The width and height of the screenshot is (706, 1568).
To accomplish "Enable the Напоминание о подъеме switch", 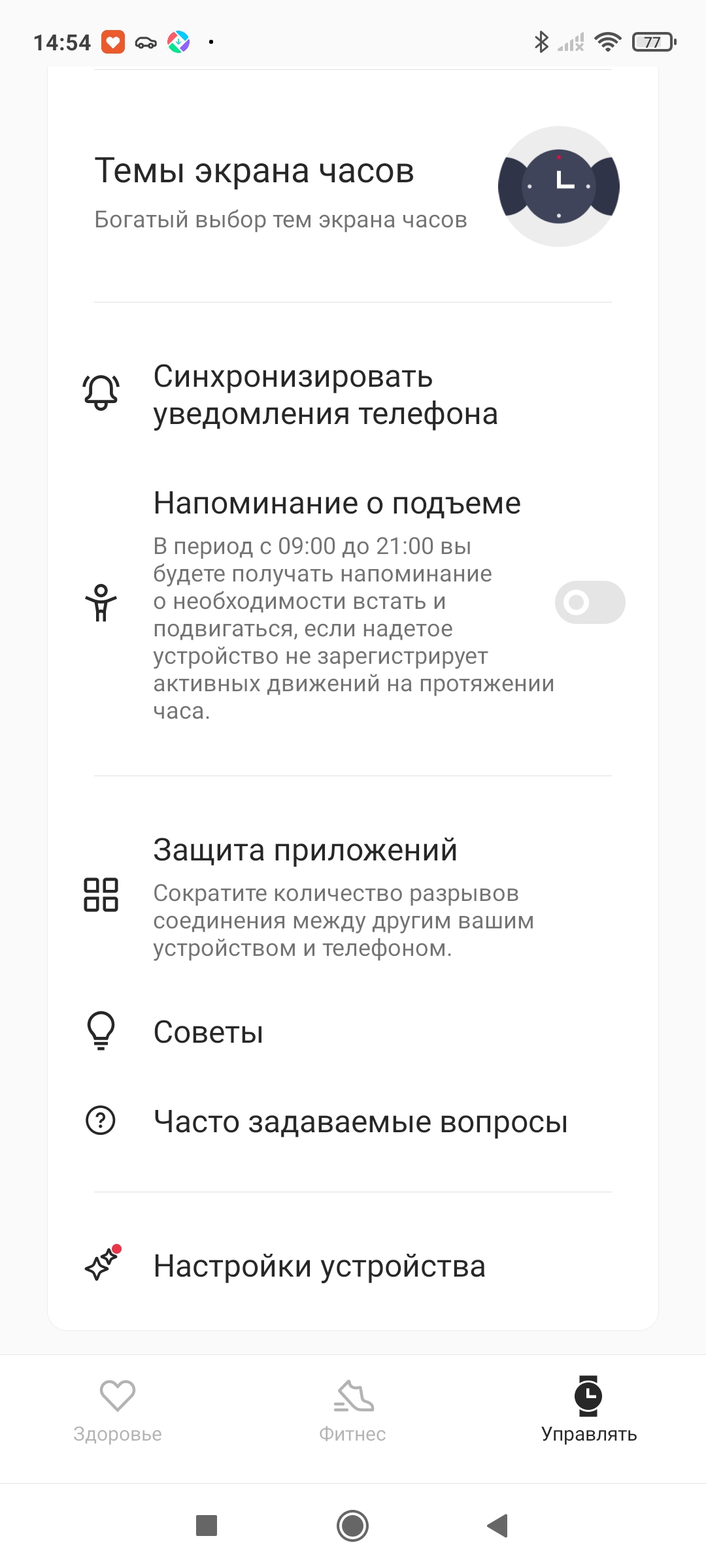I will click(589, 602).
